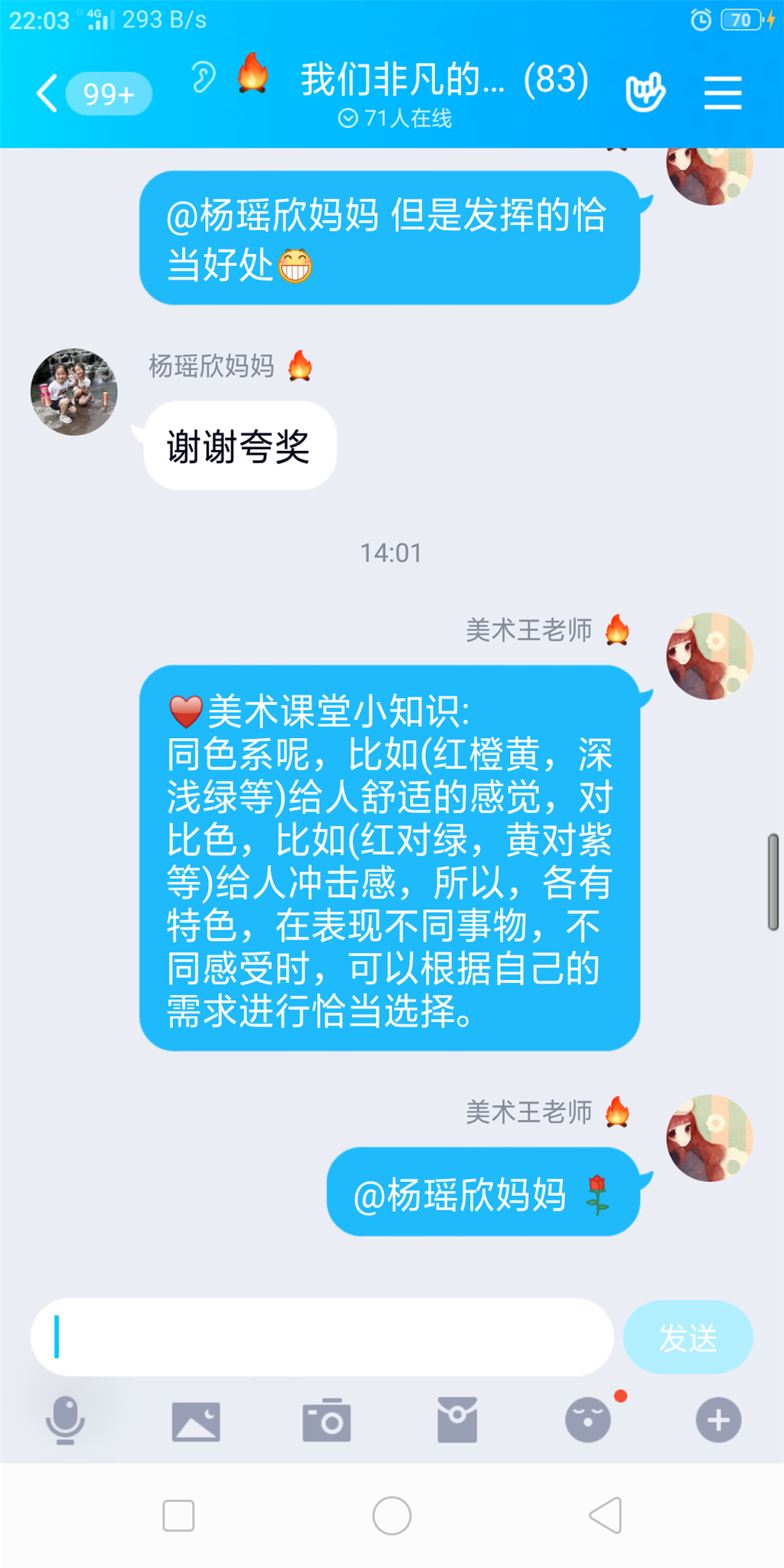View 杨瑶欣妈妈's profile picture

[73, 392]
